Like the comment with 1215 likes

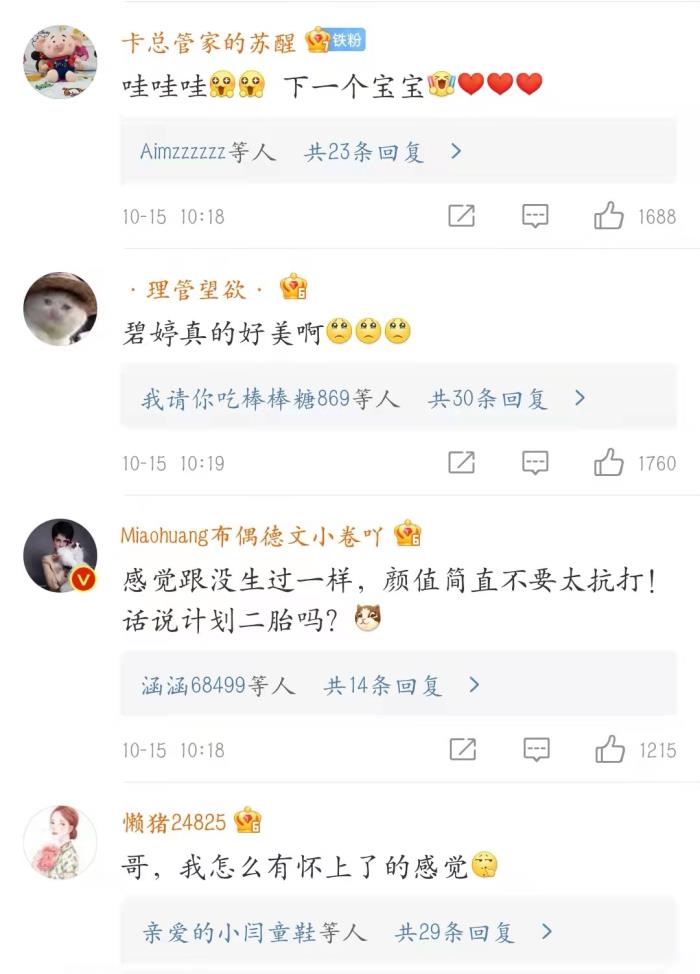tap(609, 749)
